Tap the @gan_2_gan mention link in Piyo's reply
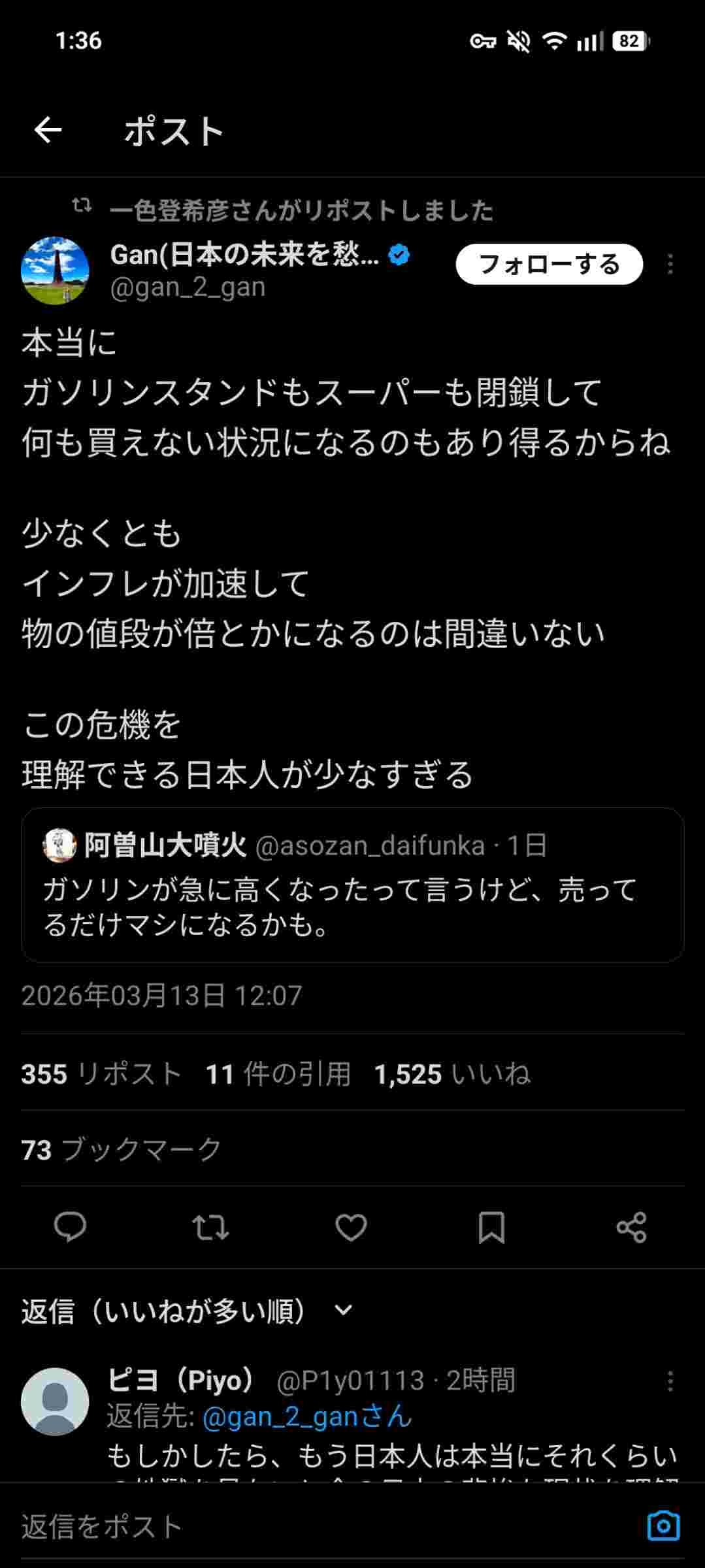Viewport: 705px width, 1568px height. point(307,1416)
